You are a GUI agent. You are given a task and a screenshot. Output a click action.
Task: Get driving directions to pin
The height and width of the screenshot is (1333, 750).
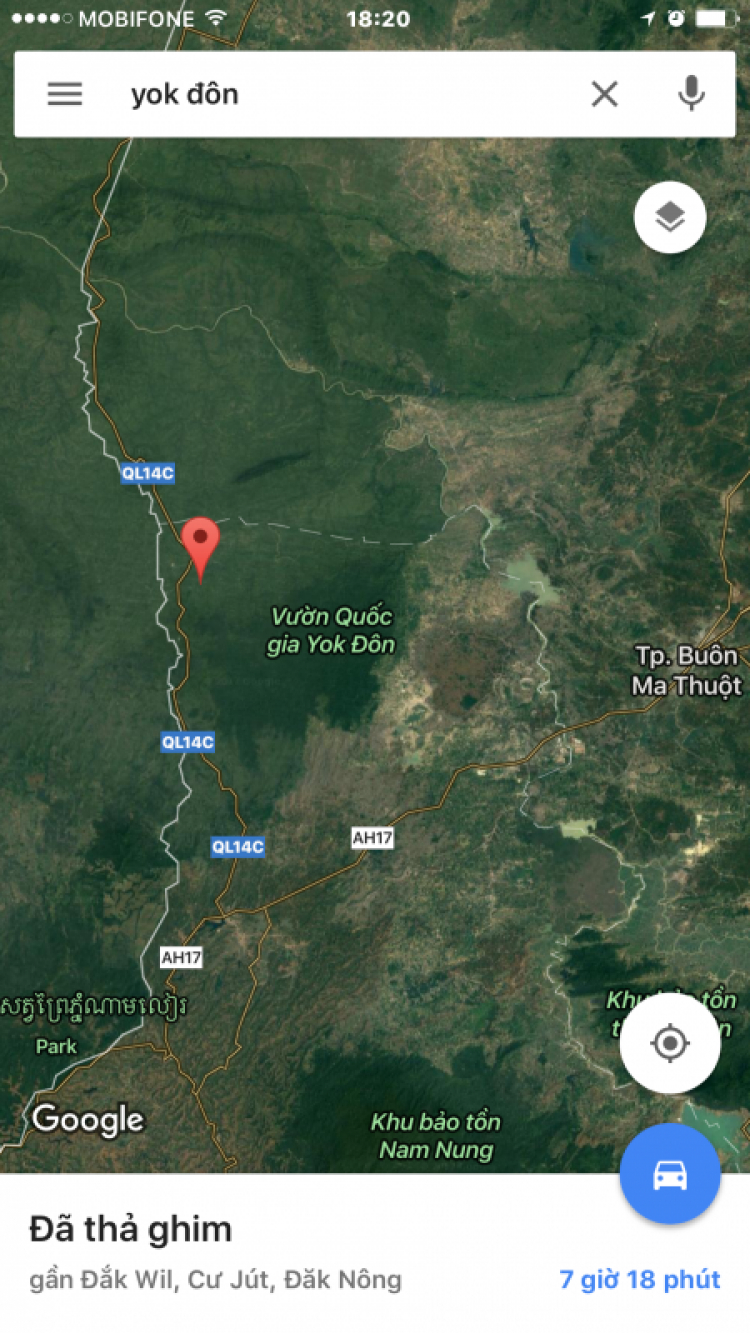coord(669,1174)
